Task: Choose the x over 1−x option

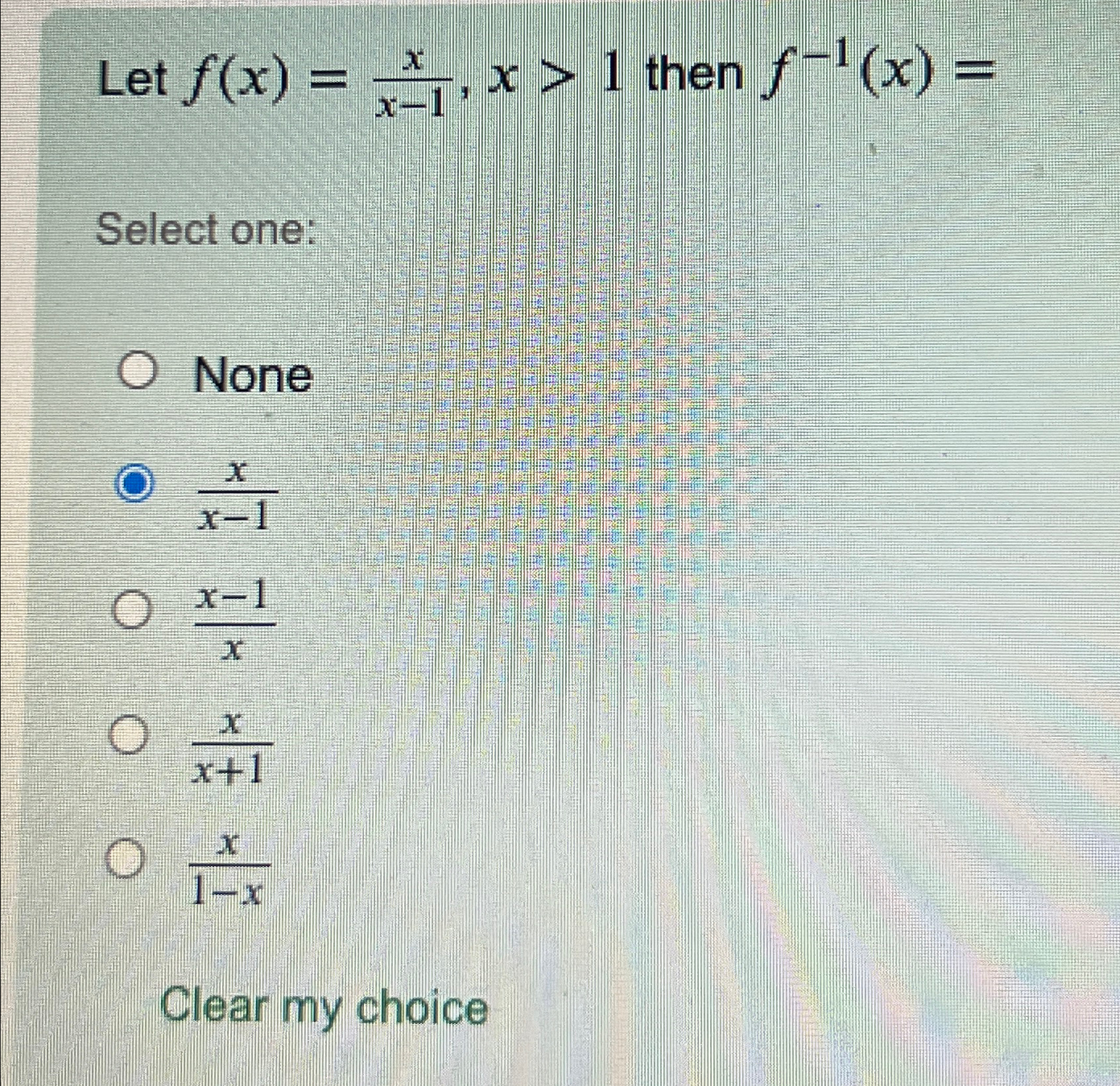Action: [x=126, y=860]
